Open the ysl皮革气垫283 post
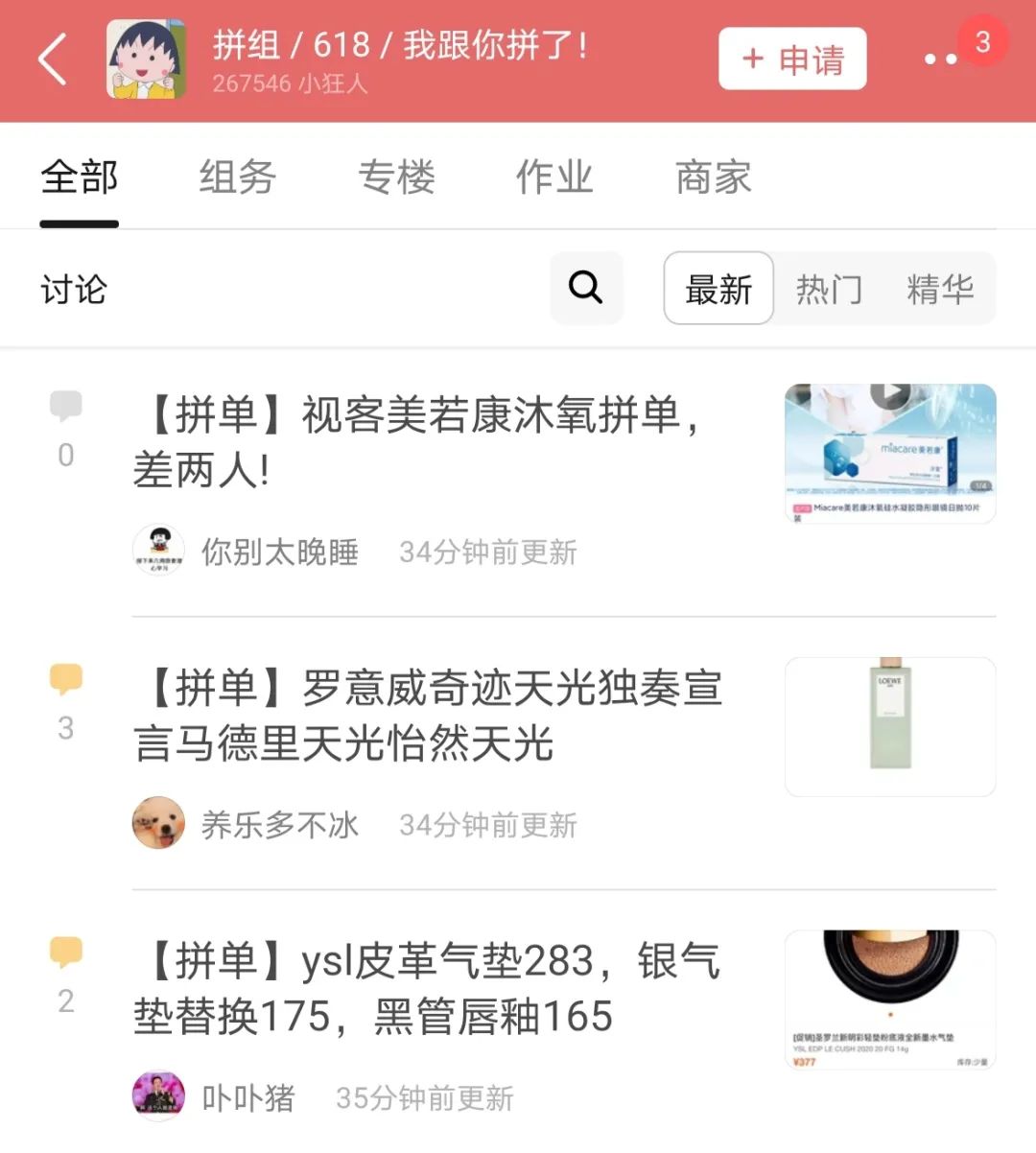 pos(427,988)
